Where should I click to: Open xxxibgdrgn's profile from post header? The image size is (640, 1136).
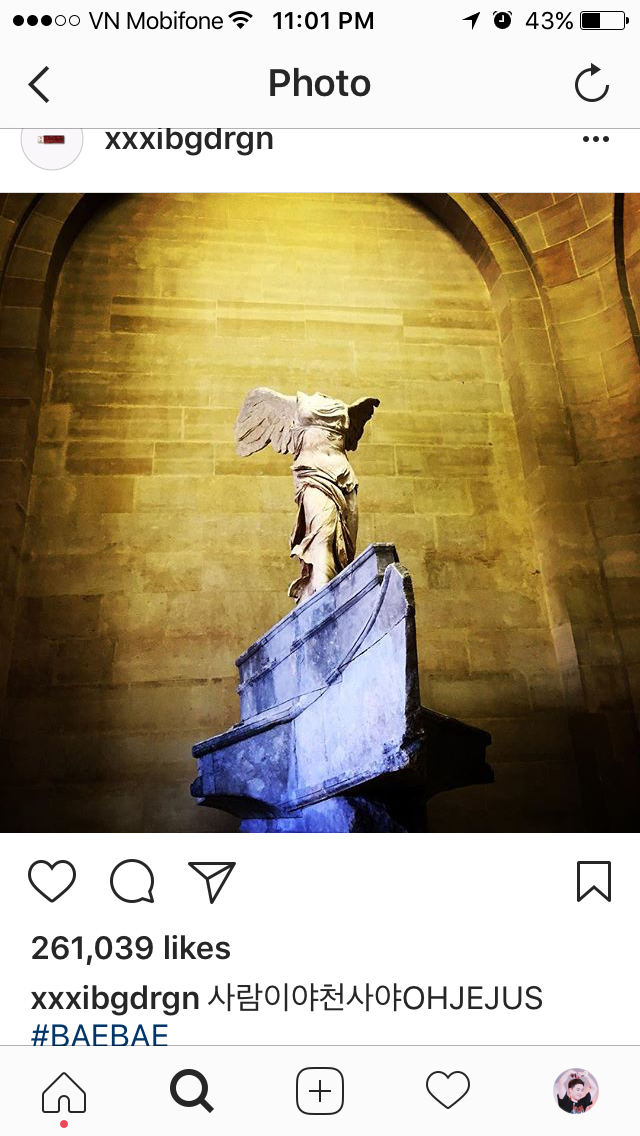(x=189, y=139)
